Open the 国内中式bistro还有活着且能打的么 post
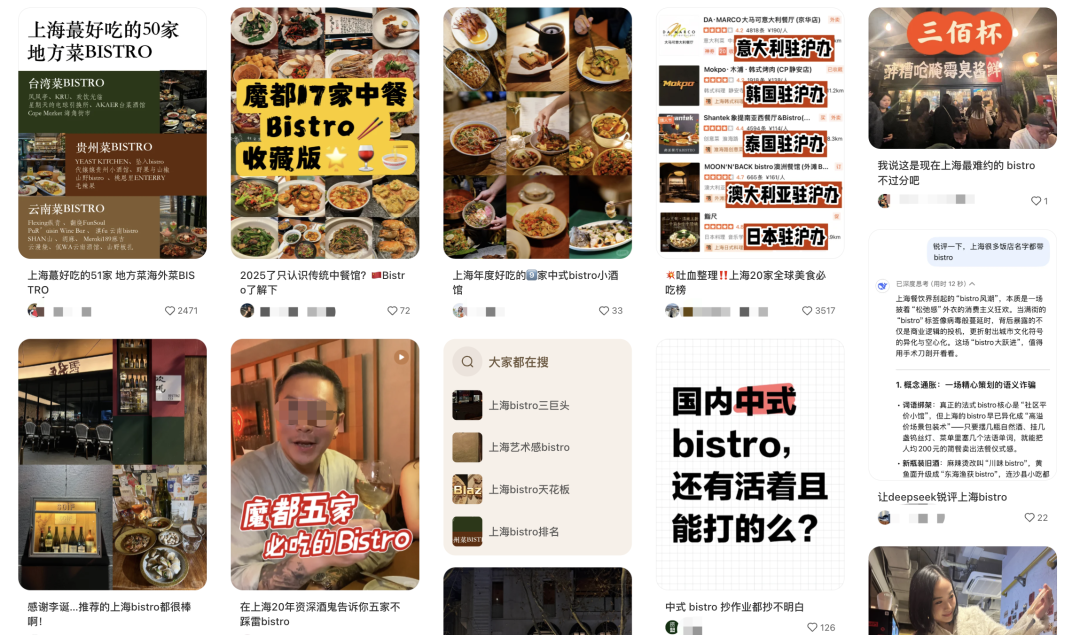 (750, 464)
